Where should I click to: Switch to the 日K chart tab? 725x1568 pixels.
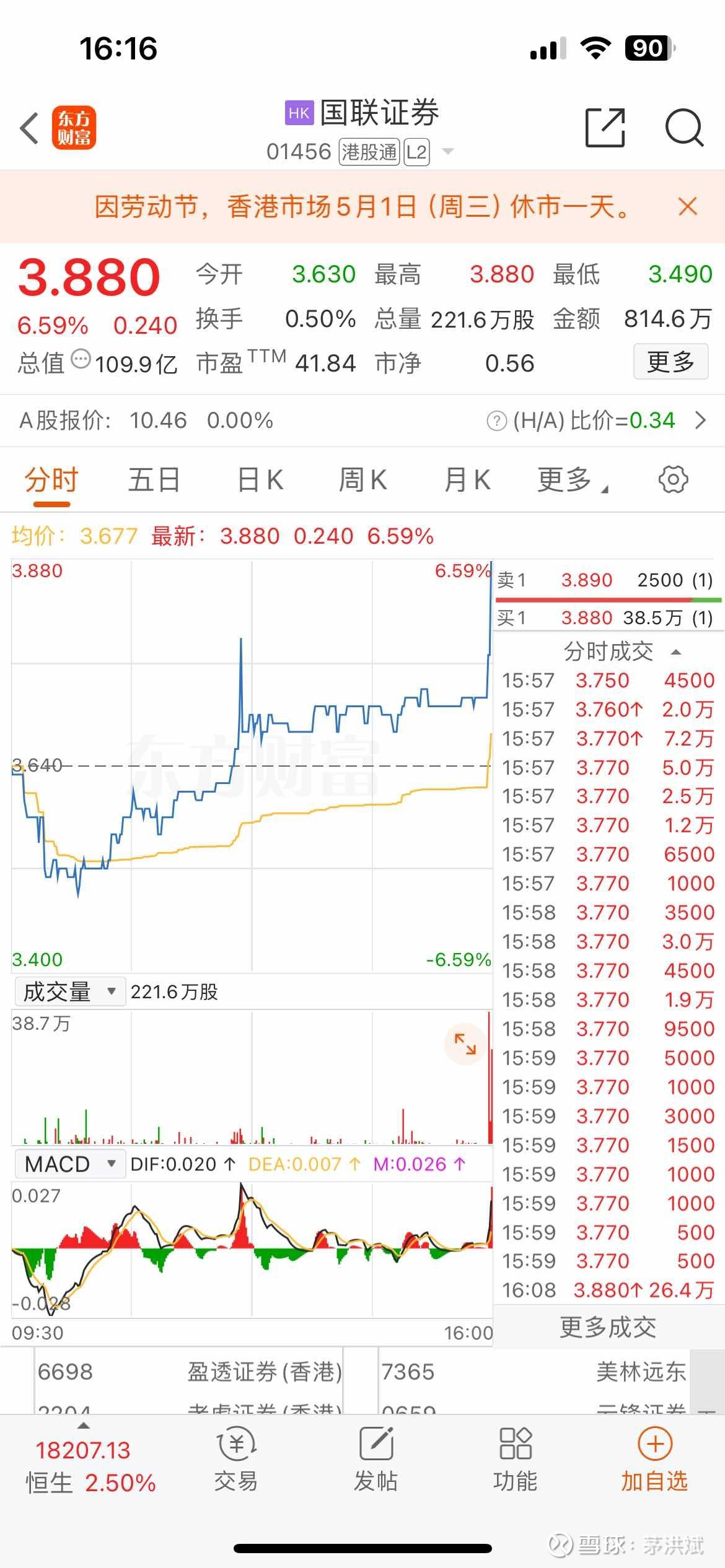[x=260, y=480]
